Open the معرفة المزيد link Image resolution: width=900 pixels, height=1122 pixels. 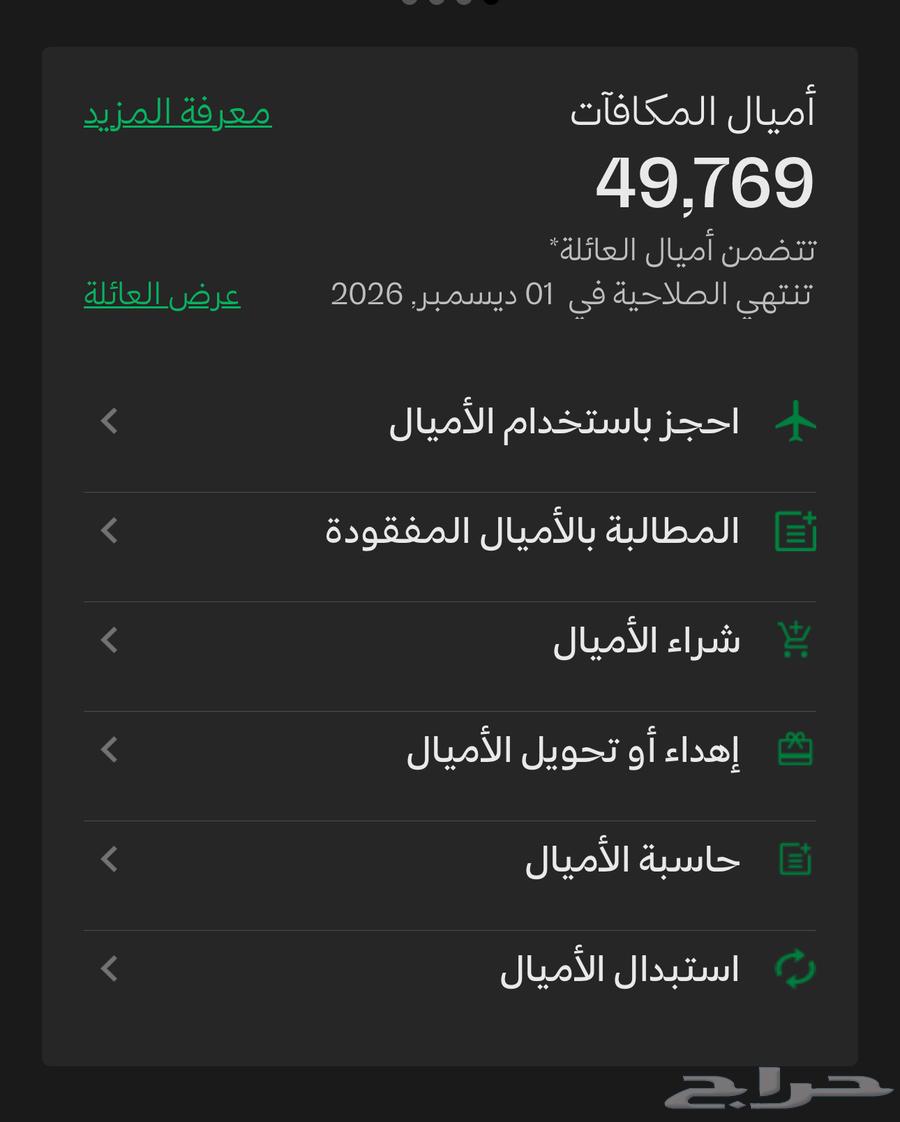(x=176, y=113)
